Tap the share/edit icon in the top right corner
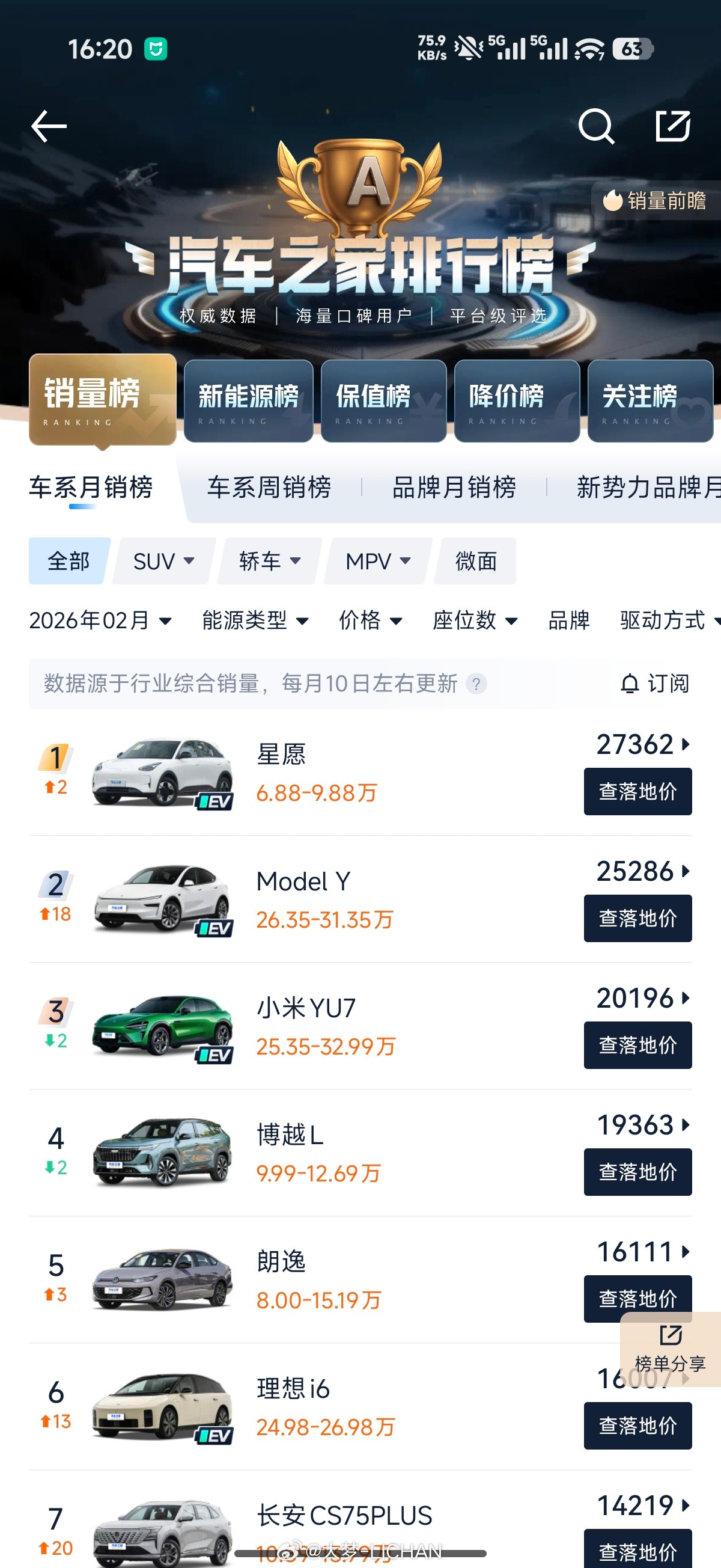This screenshot has height=1568, width=721. coord(673,125)
